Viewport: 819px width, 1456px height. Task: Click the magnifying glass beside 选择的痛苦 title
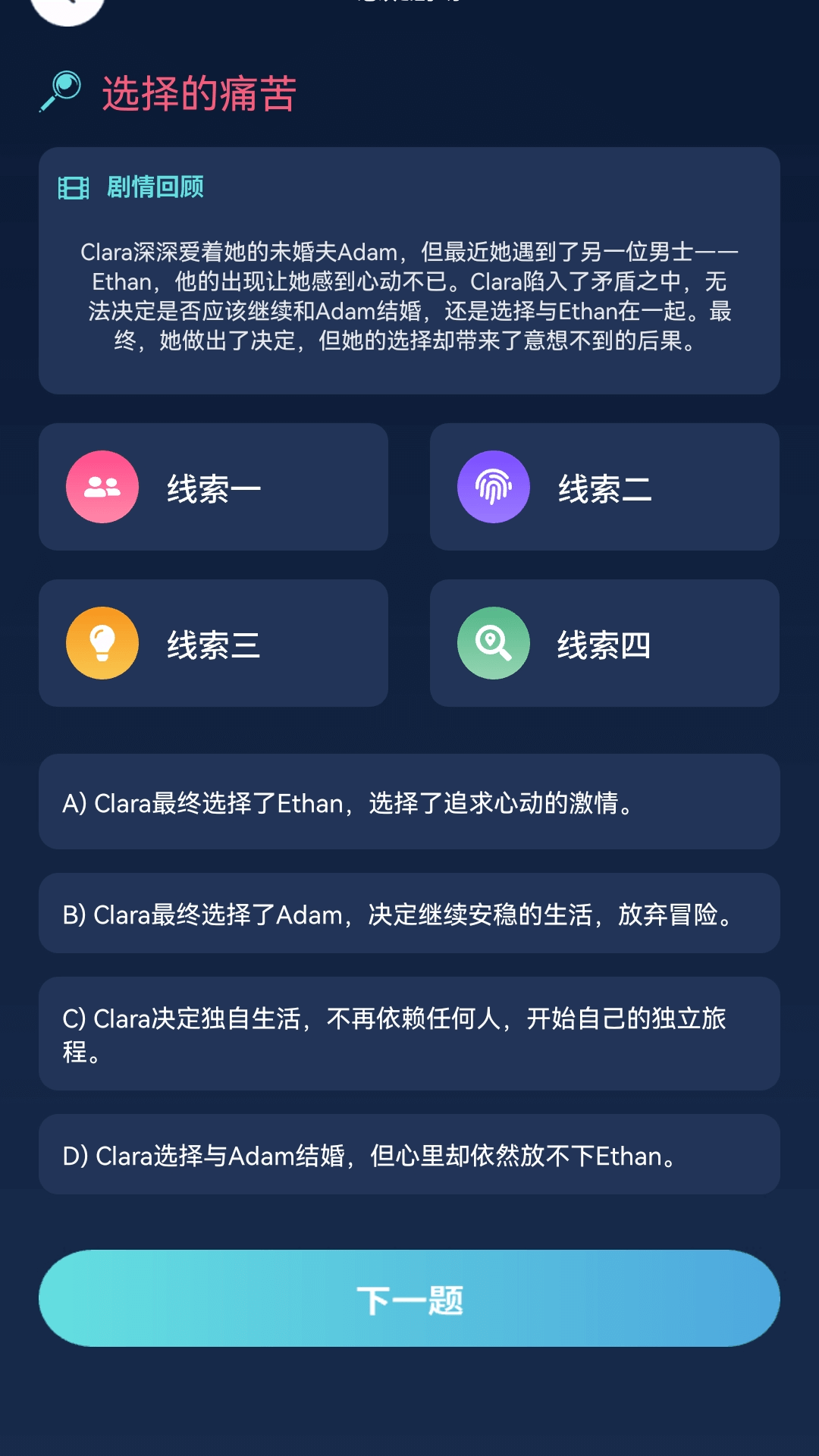pyautogui.click(x=61, y=91)
